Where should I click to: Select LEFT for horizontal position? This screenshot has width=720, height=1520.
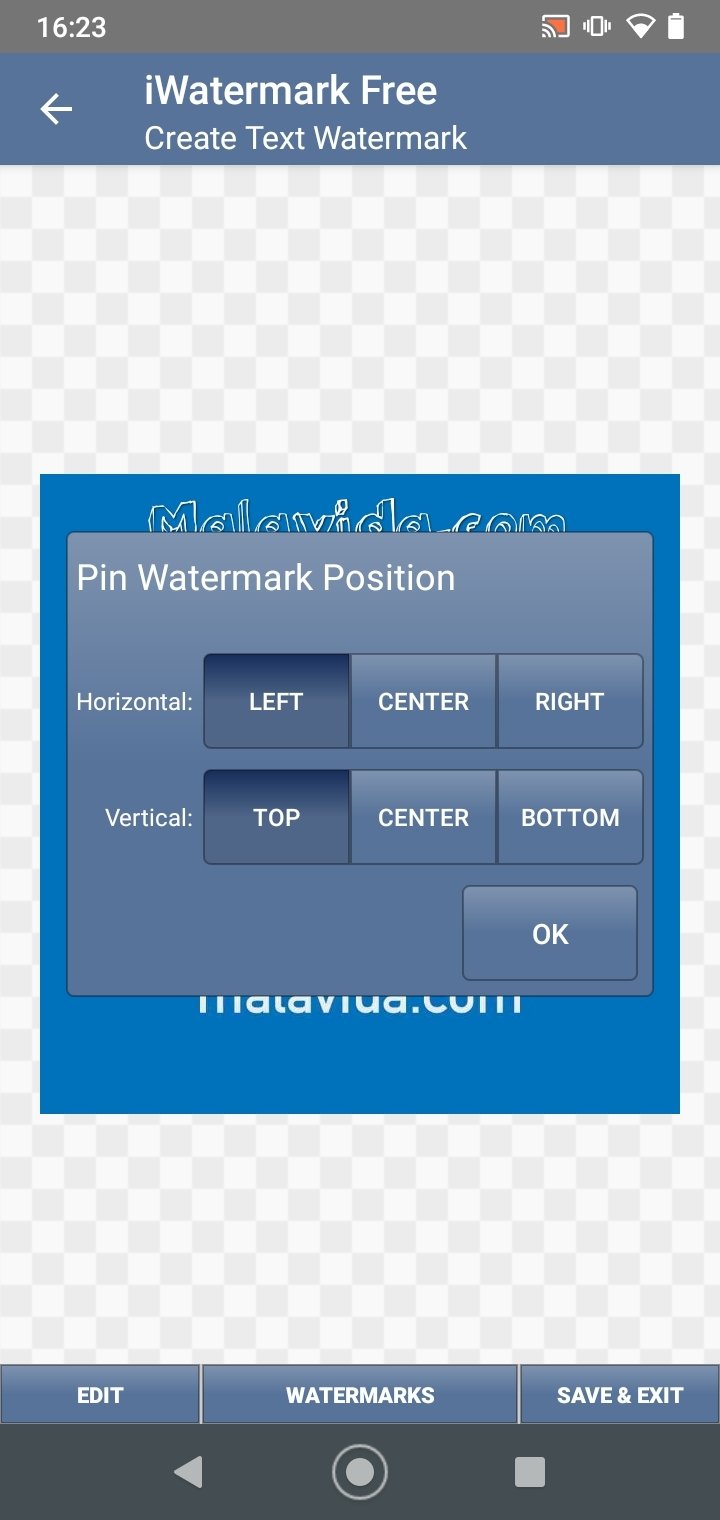(277, 701)
